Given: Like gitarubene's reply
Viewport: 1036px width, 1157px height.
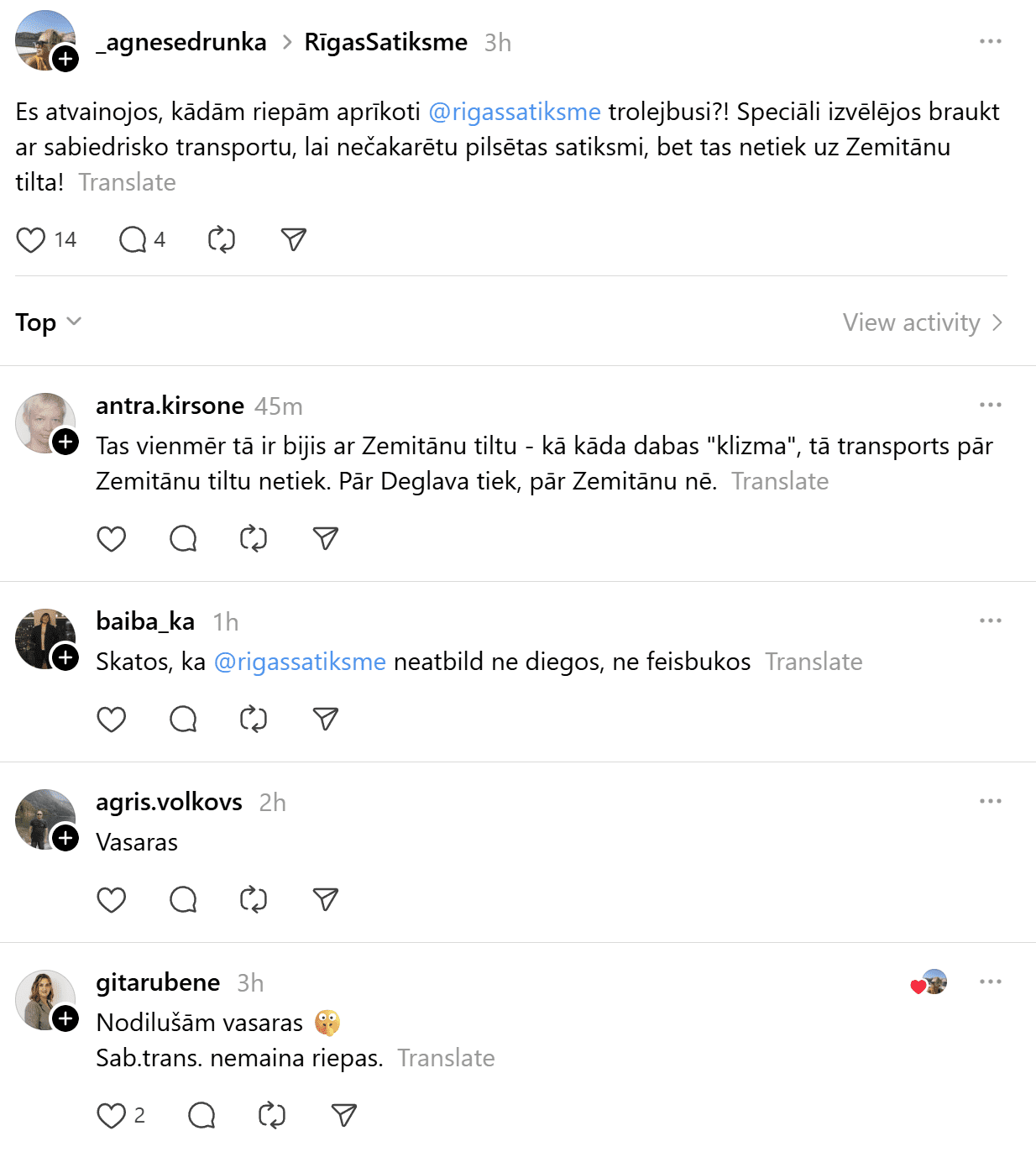Looking at the screenshot, I should click(x=111, y=1116).
